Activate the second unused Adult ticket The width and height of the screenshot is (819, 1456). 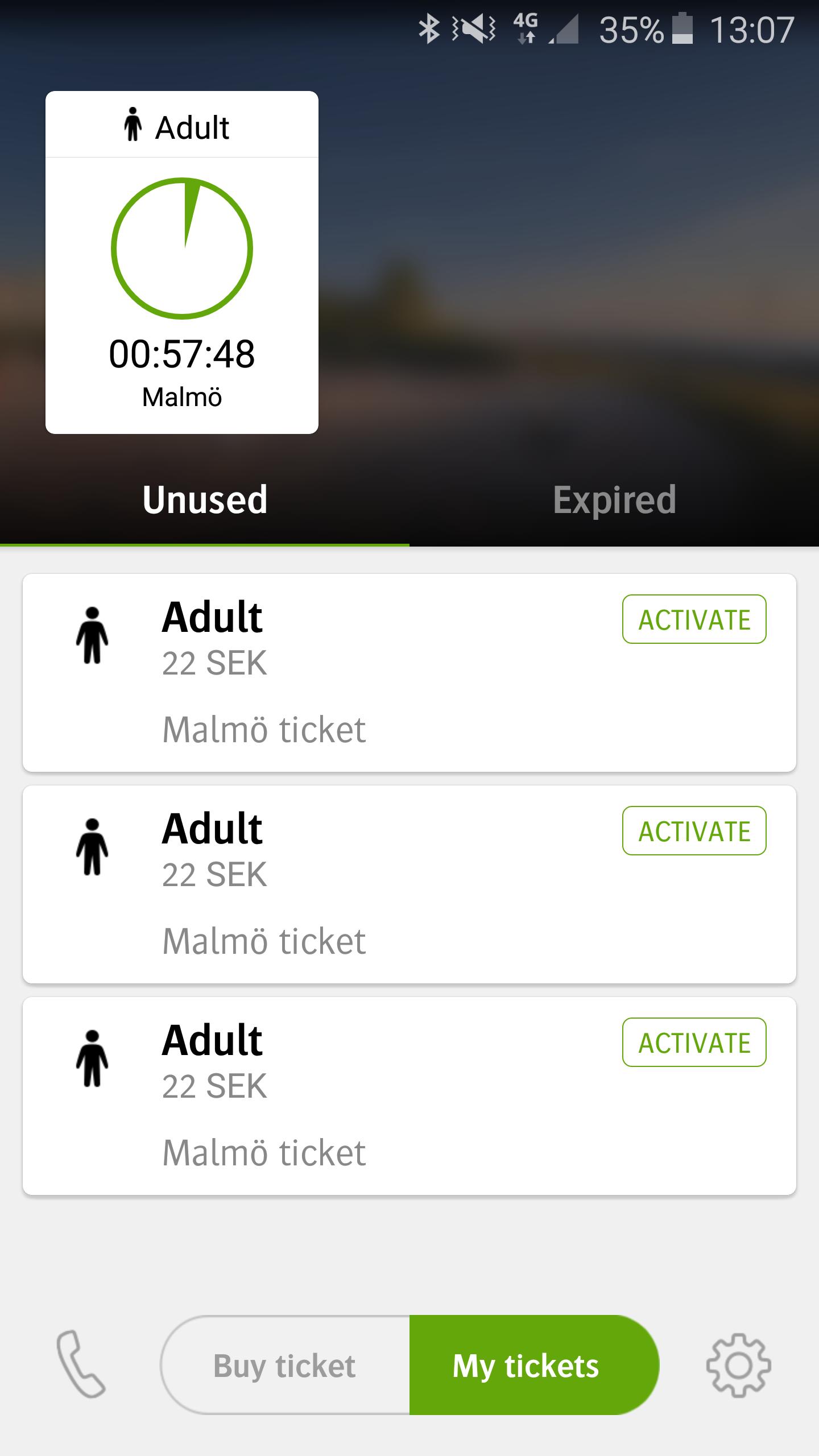694,831
